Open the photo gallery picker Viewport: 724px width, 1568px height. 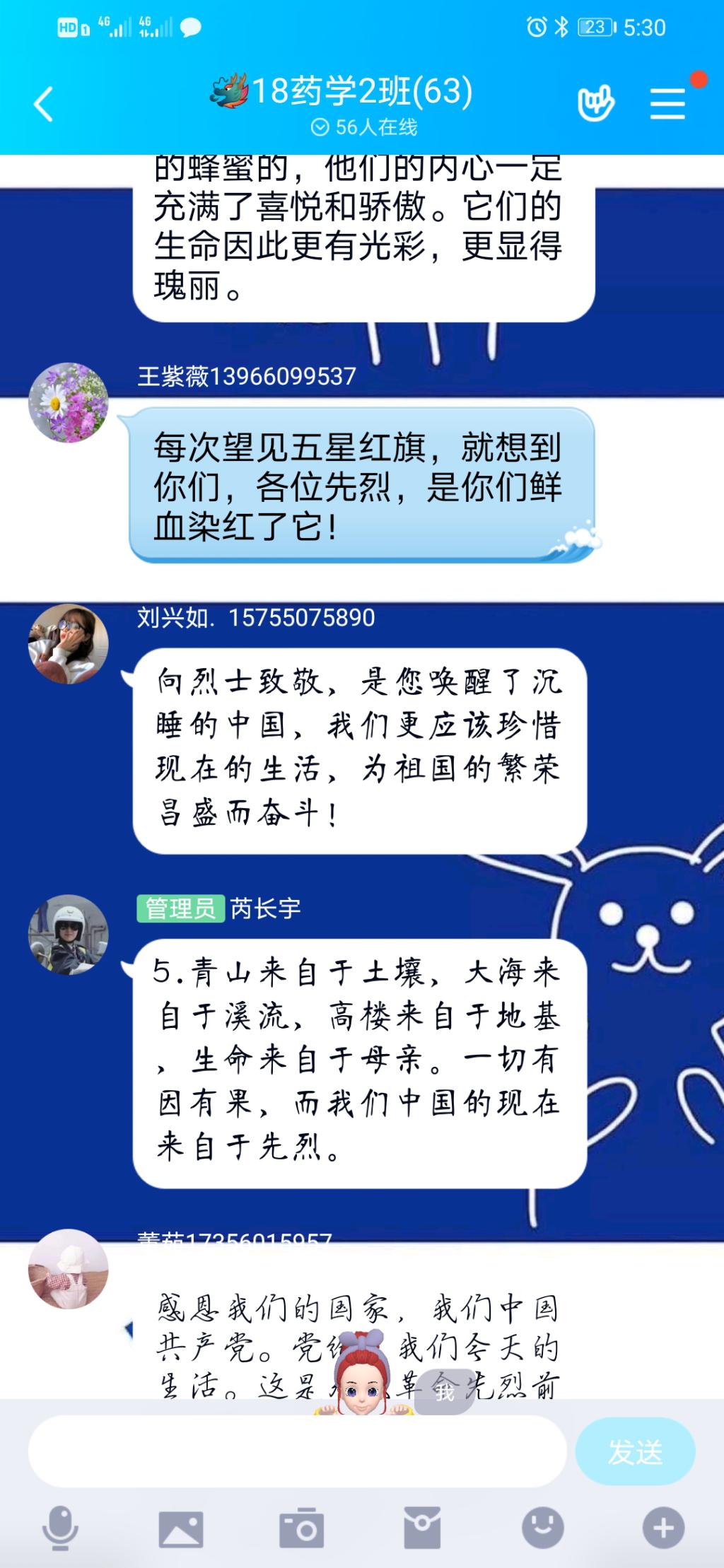pyautogui.click(x=181, y=1528)
